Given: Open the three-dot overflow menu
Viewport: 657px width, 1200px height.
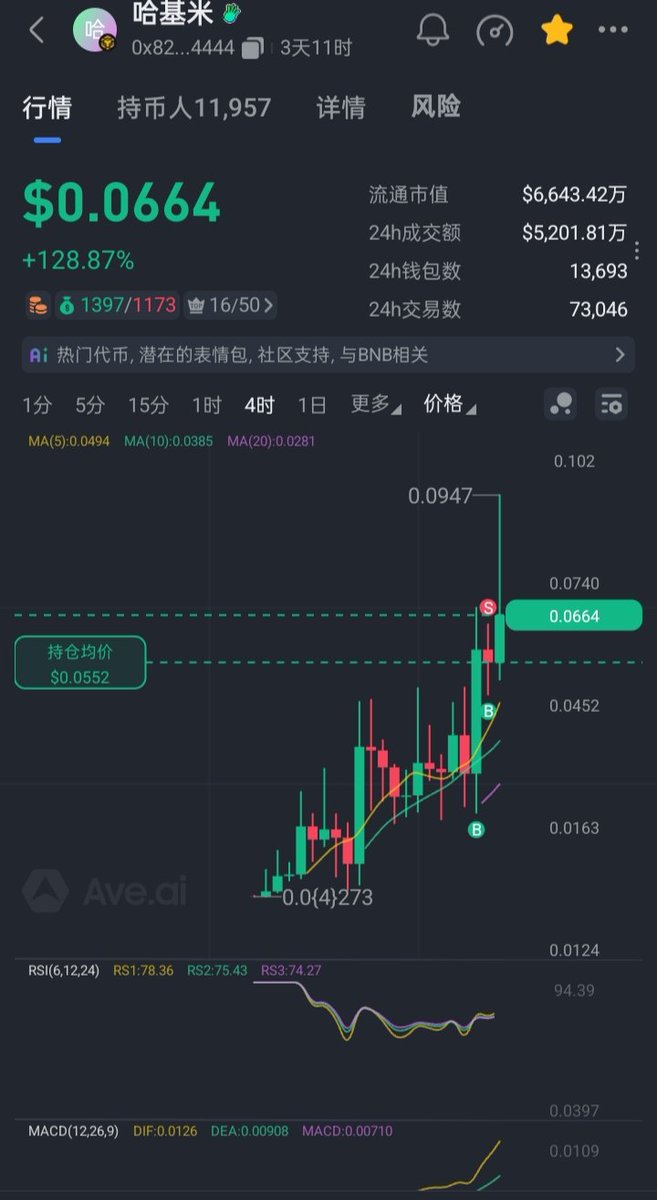Looking at the screenshot, I should [x=613, y=30].
